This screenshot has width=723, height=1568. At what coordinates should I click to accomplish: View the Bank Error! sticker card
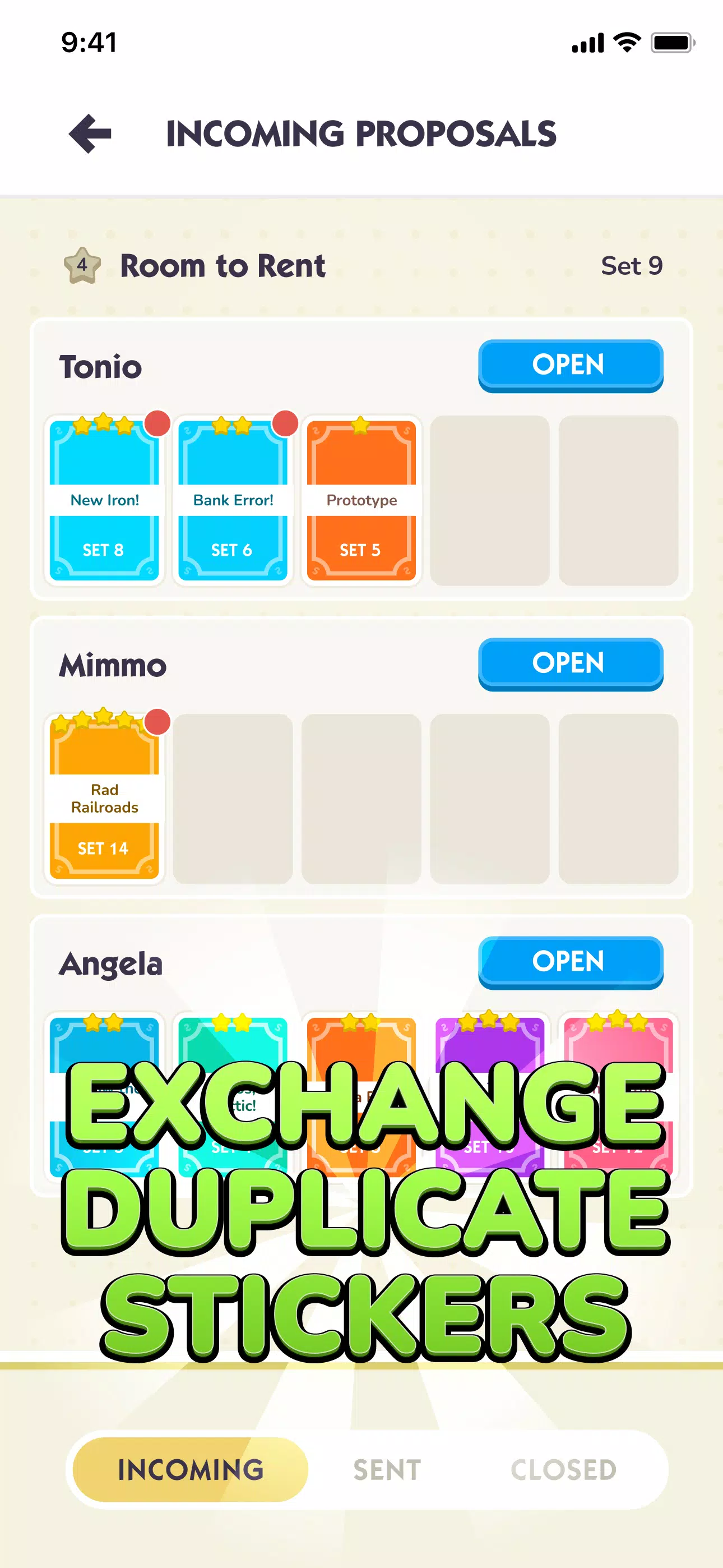click(233, 500)
